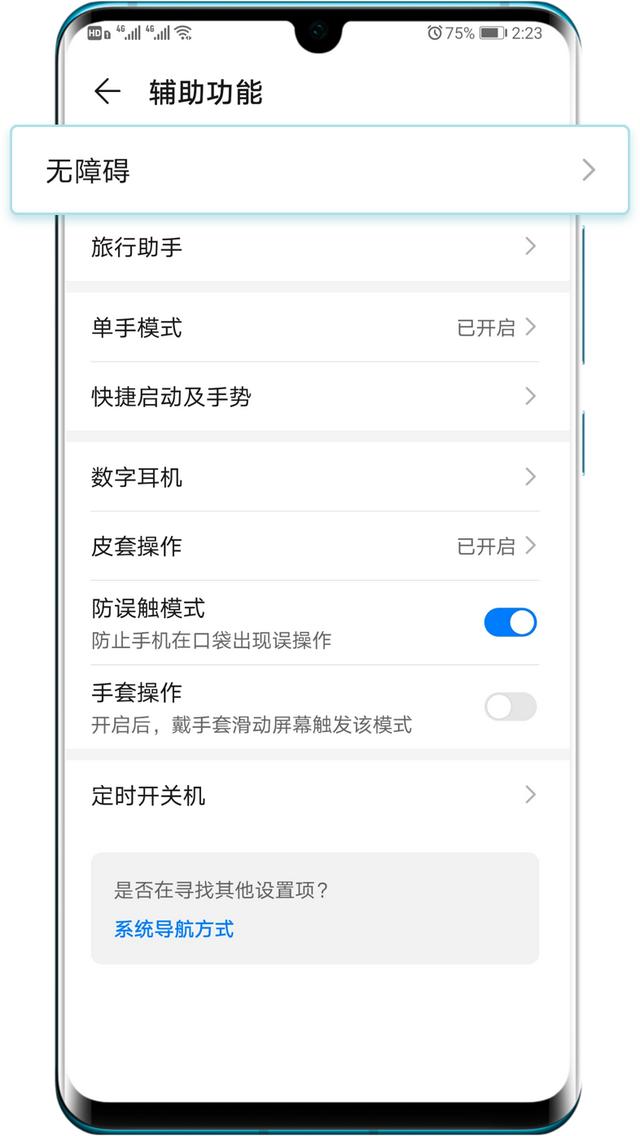
Task: Follow the 系统导航方式 link
Action: [x=174, y=929]
